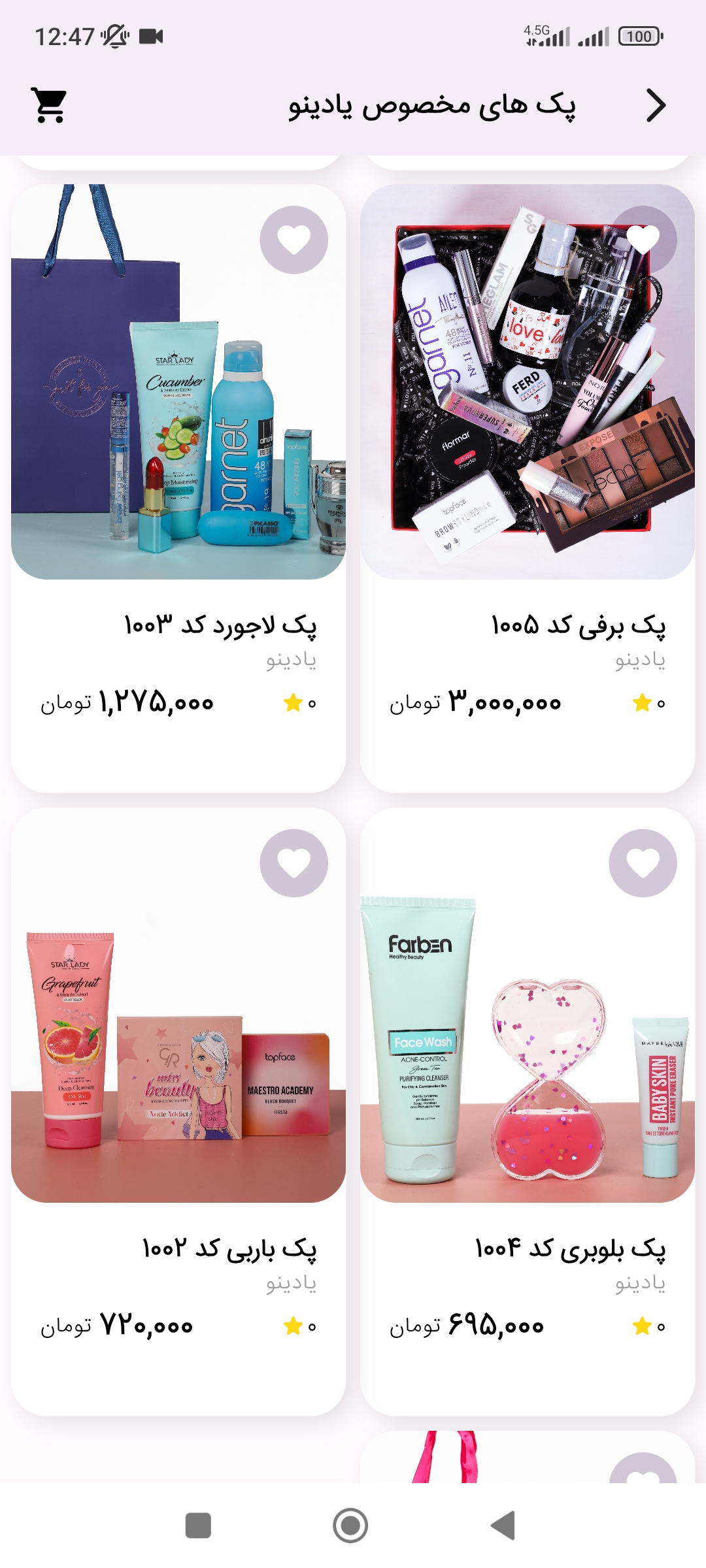
Task: Open the shopping cart
Action: coord(50,105)
